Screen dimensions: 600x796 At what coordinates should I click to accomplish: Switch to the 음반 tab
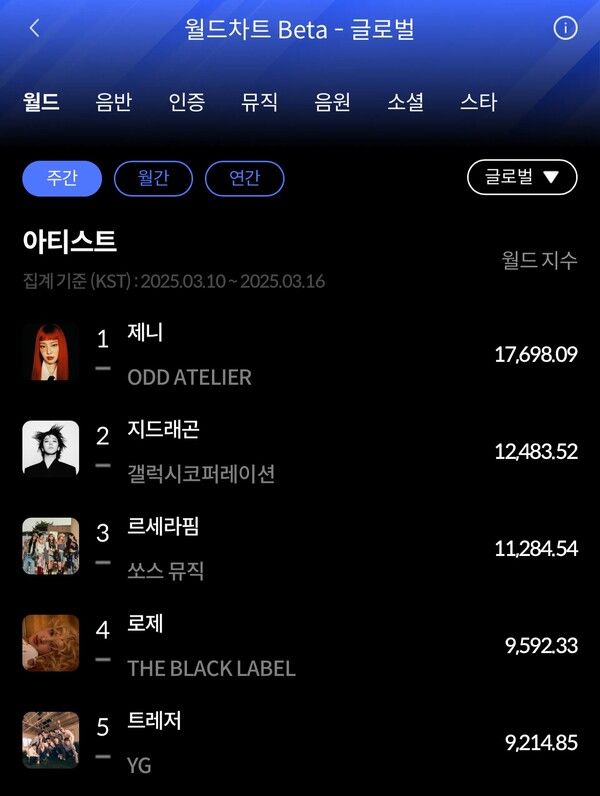tap(114, 102)
